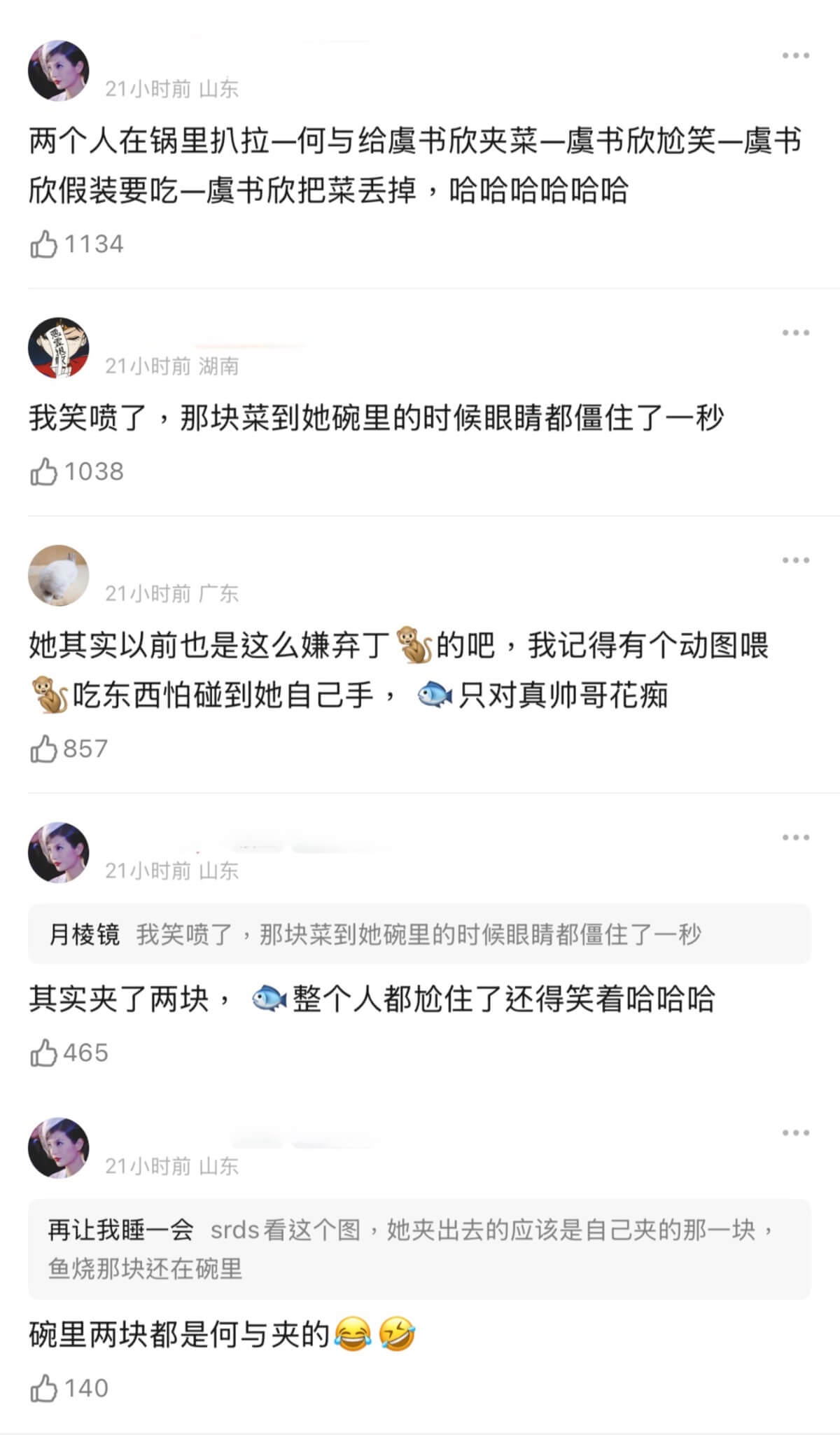This screenshot has height=1435, width=840.
Task: Like the reply with 140 likes
Action: tap(43, 1388)
